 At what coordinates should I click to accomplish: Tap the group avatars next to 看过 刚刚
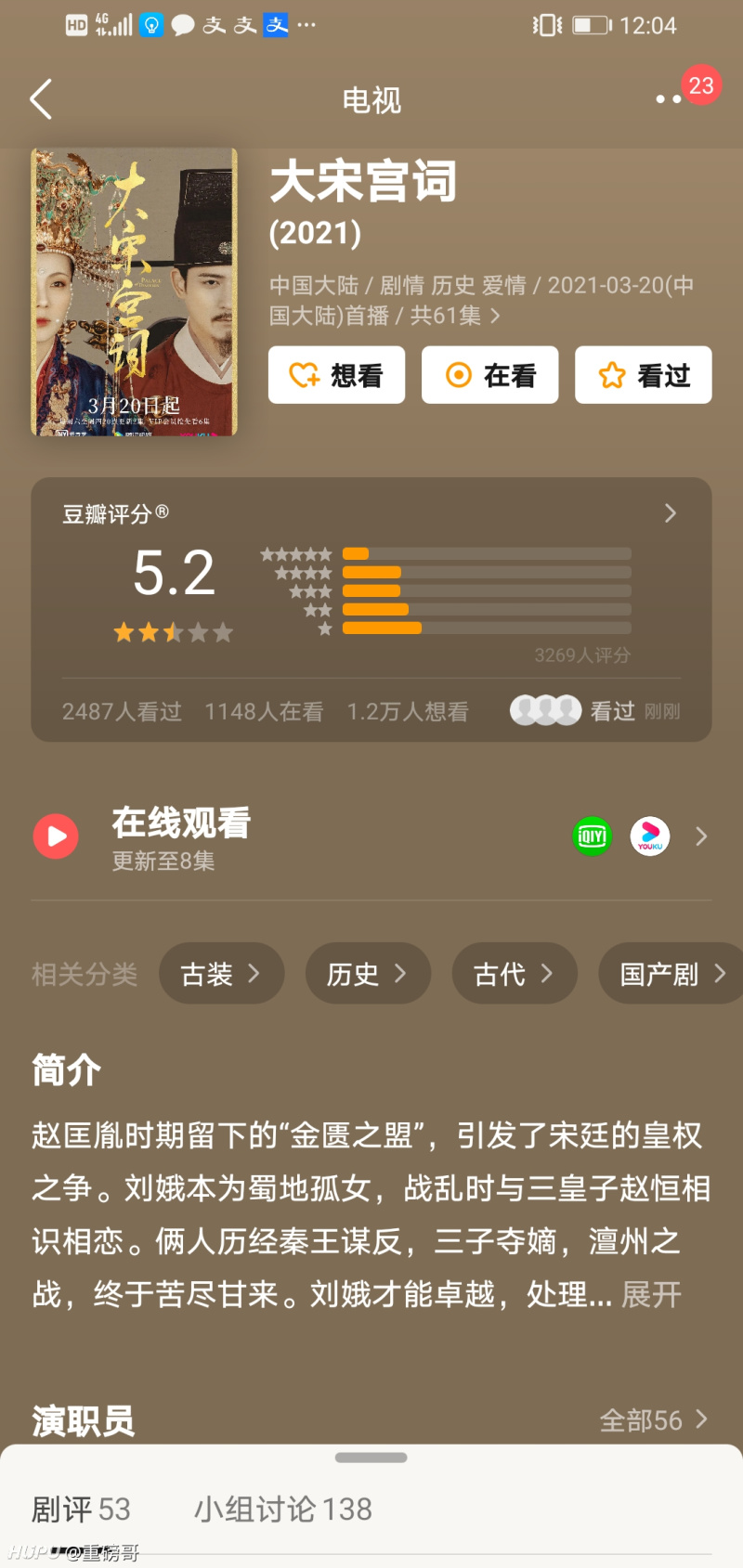[545, 709]
